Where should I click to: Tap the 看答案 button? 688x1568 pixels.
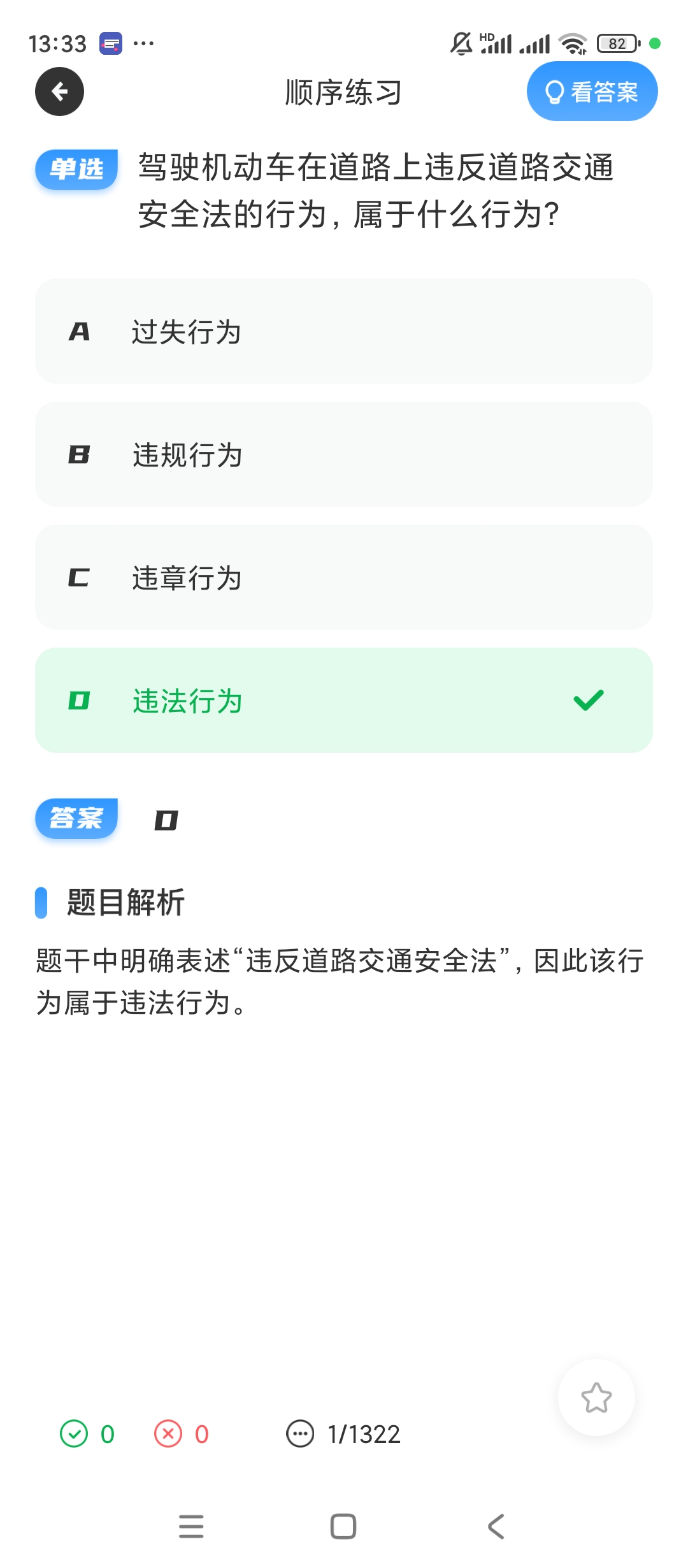592,92
